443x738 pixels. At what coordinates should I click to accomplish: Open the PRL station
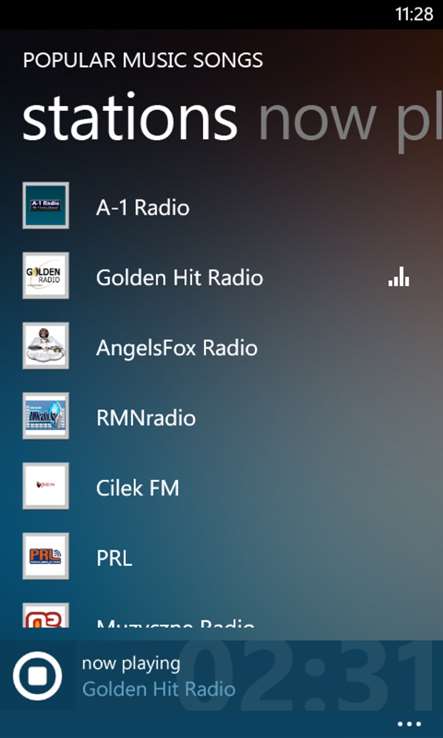click(221, 556)
